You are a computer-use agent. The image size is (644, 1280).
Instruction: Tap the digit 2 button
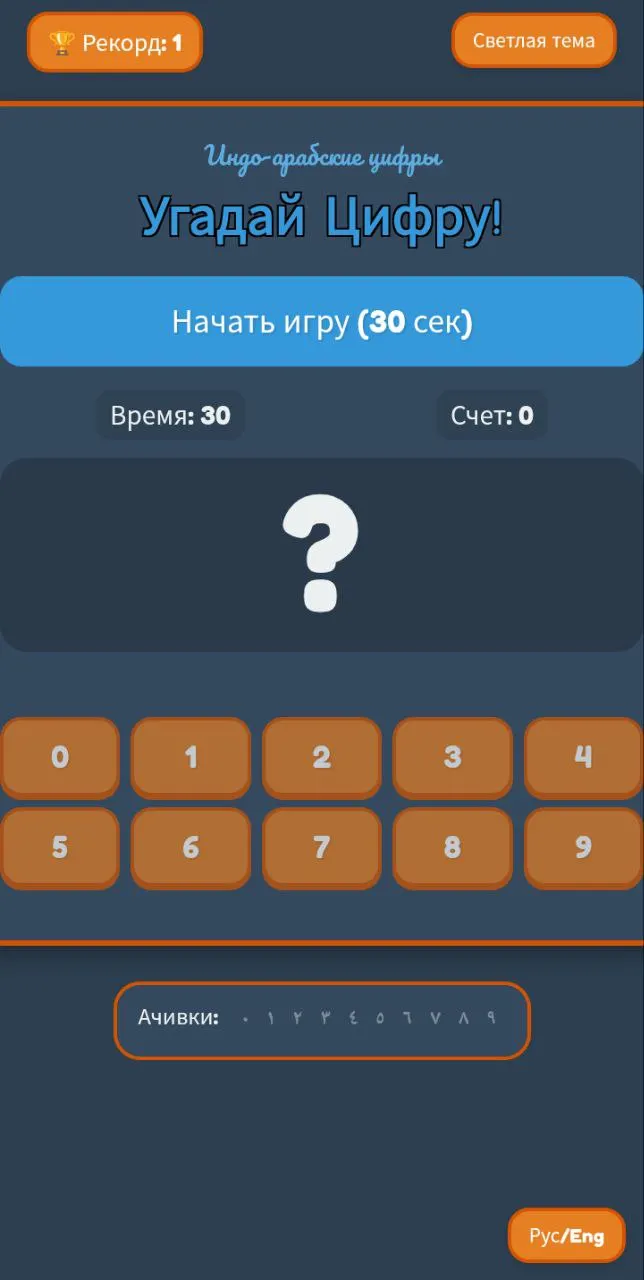pos(322,758)
